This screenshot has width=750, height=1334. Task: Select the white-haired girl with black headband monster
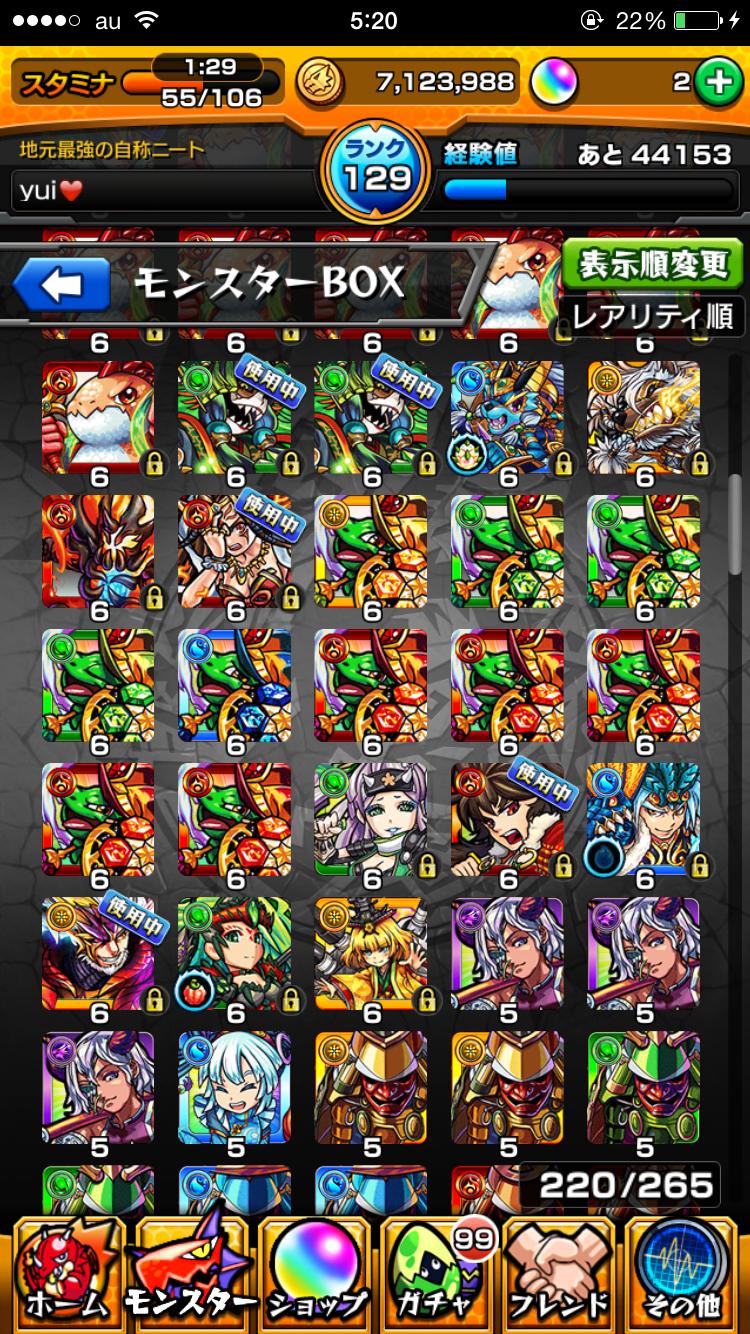click(371, 820)
